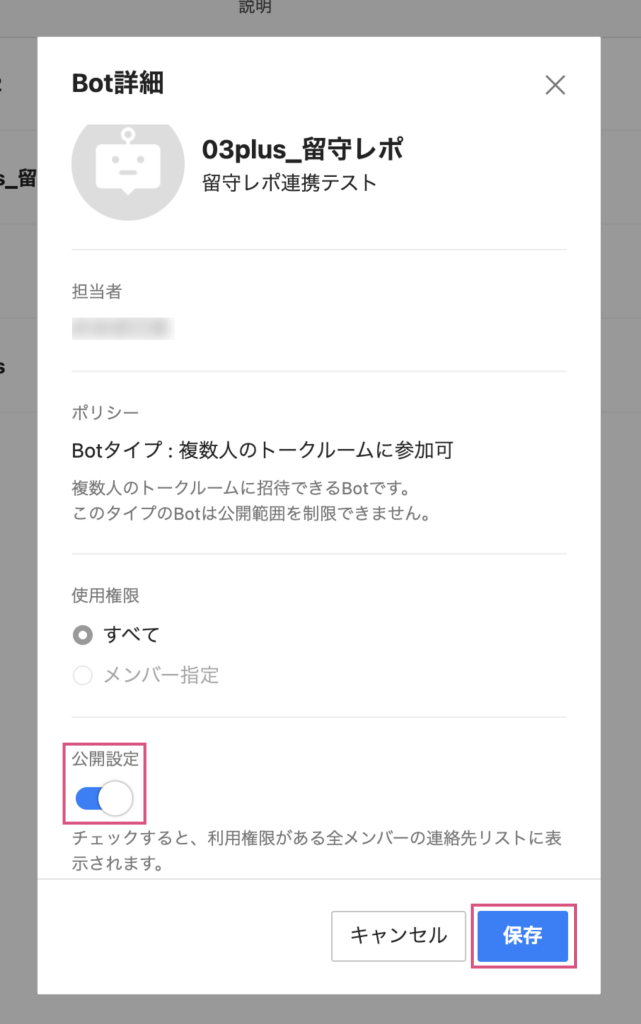Toggle the 公開設定 switch off
The width and height of the screenshot is (641, 1024).
(x=104, y=797)
